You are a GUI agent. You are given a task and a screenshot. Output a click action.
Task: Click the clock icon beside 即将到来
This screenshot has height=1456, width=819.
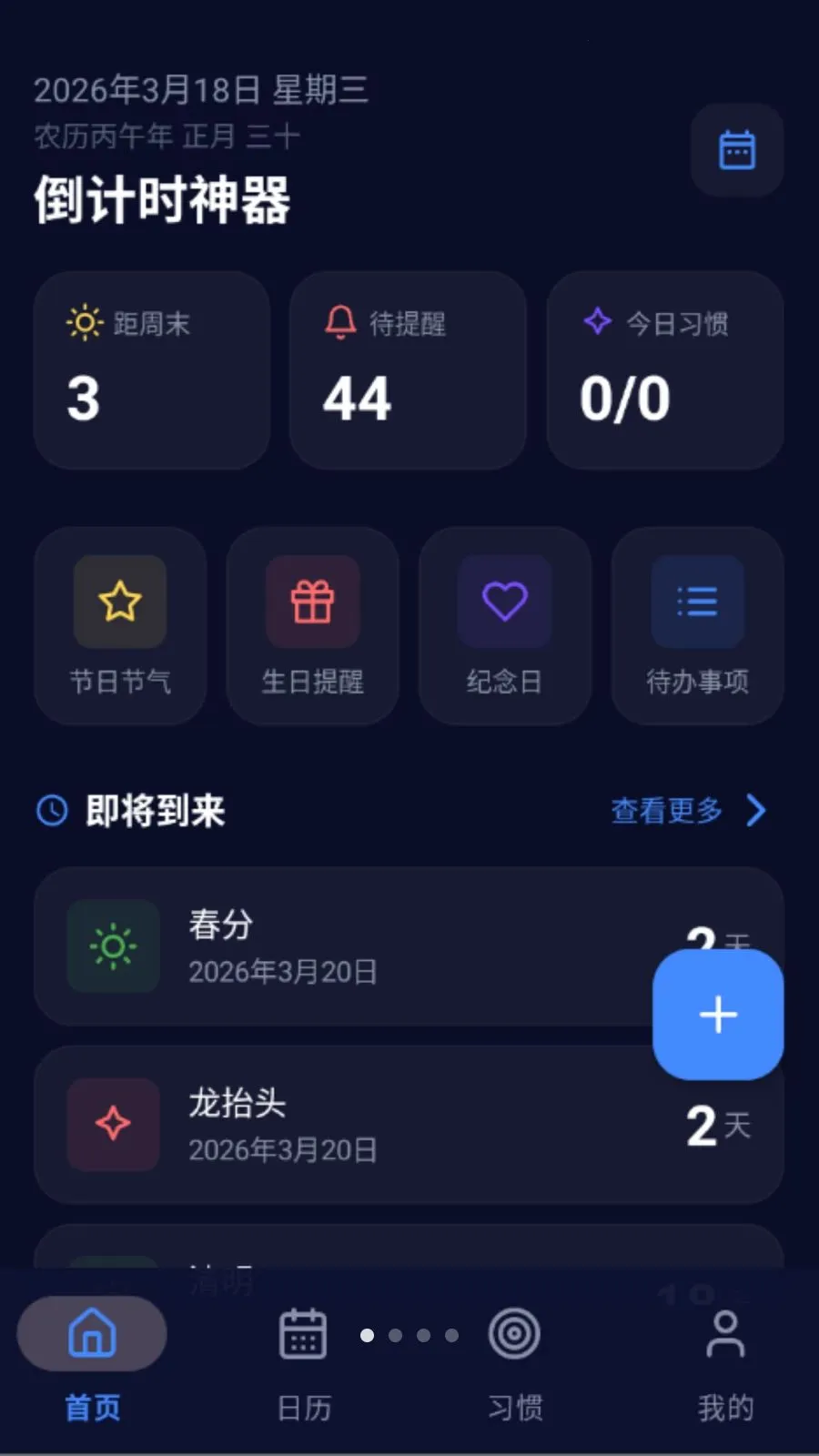pos(52,810)
